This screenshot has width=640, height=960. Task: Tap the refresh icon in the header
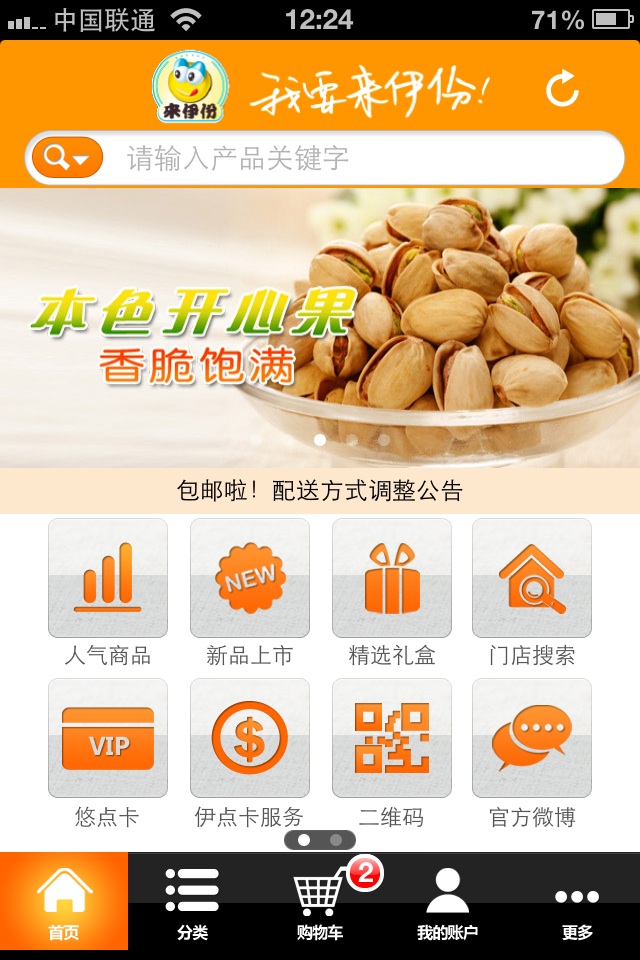tap(562, 89)
